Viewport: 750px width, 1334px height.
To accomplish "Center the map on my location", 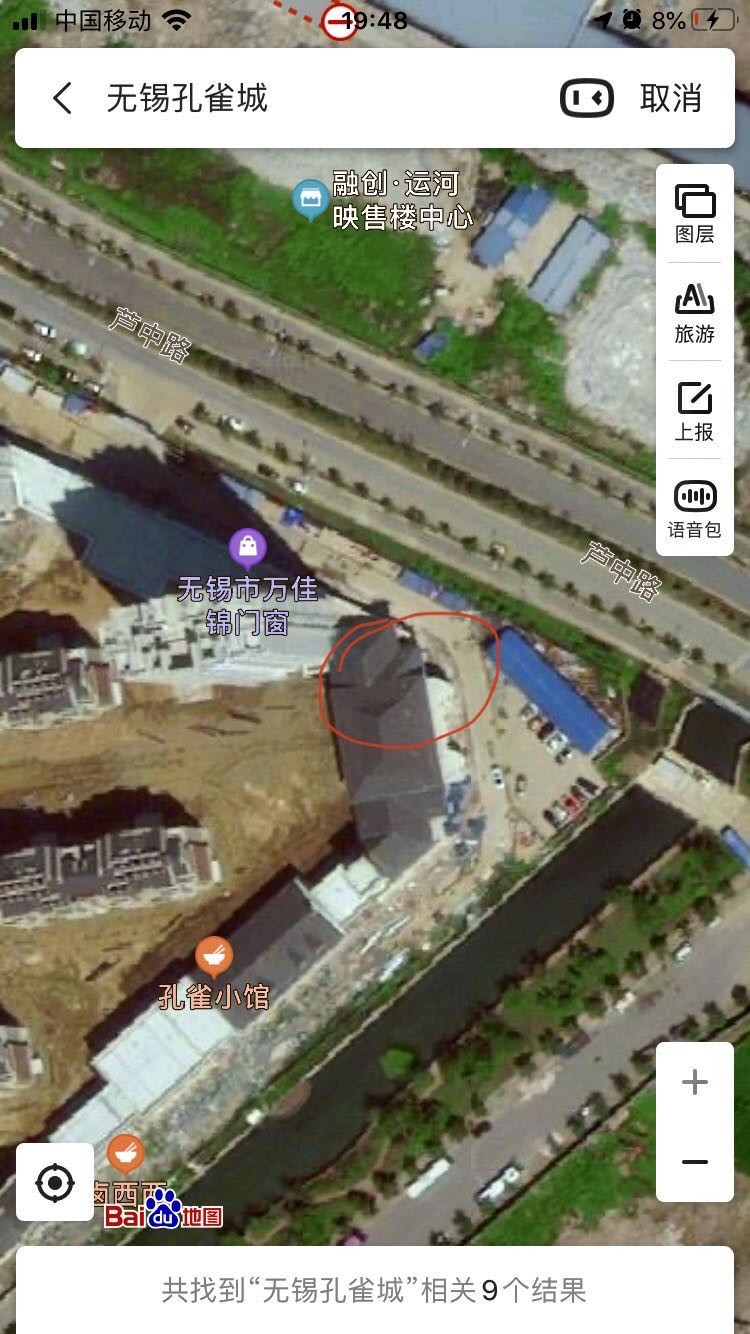I will coord(55,1183).
